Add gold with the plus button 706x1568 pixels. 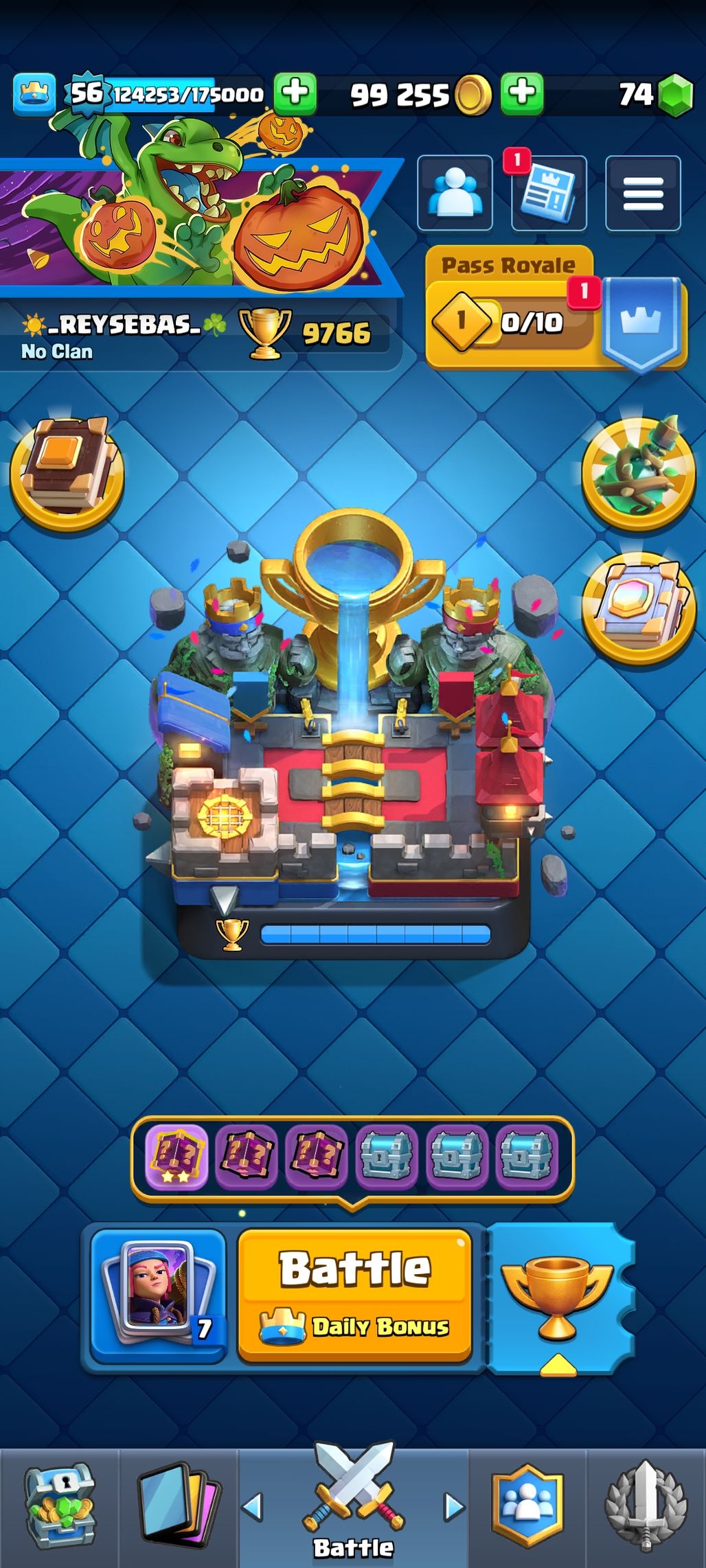click(522, 93)
